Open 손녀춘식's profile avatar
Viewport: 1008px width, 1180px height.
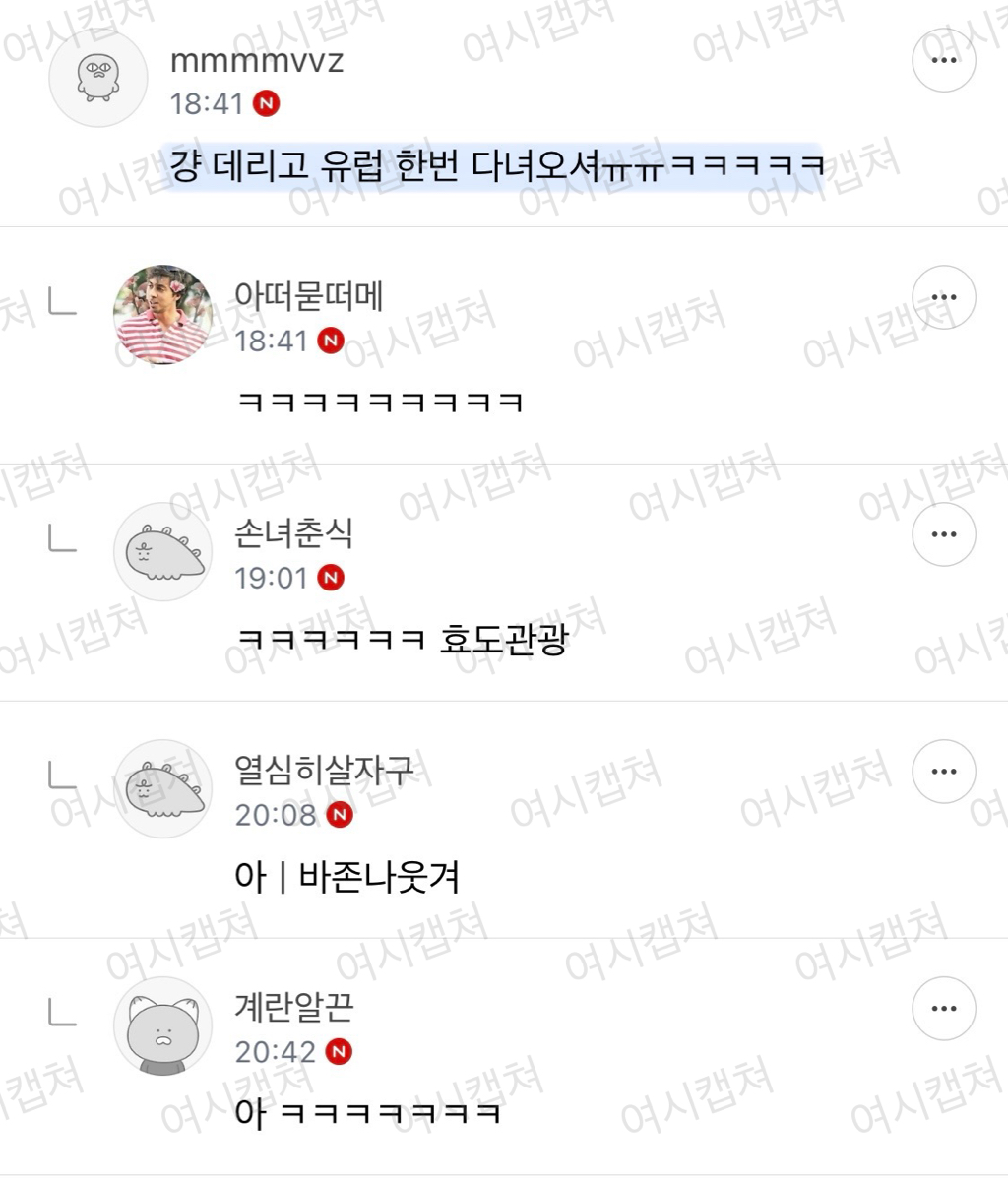pos(162,552)
